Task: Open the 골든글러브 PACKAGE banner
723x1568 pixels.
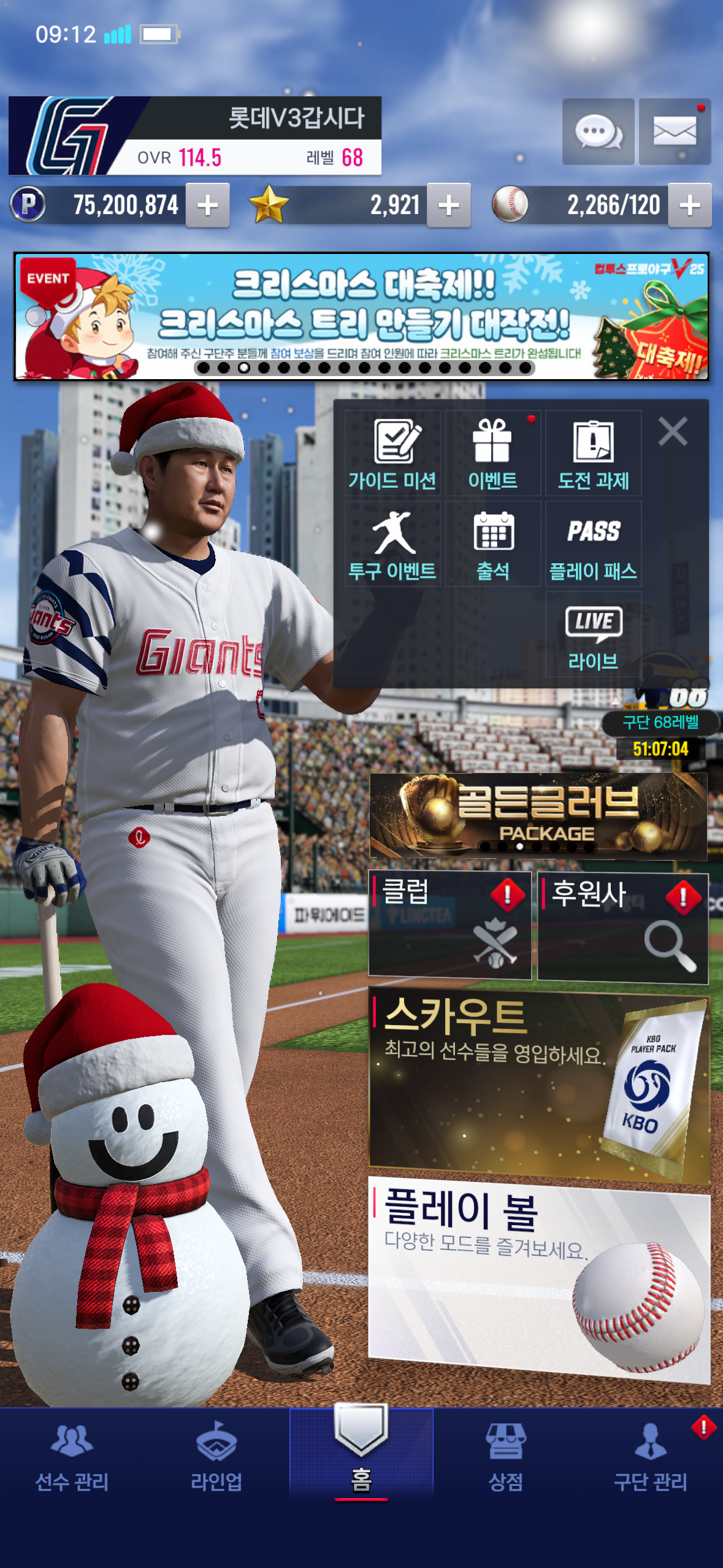Action: (x=538, y=815)
